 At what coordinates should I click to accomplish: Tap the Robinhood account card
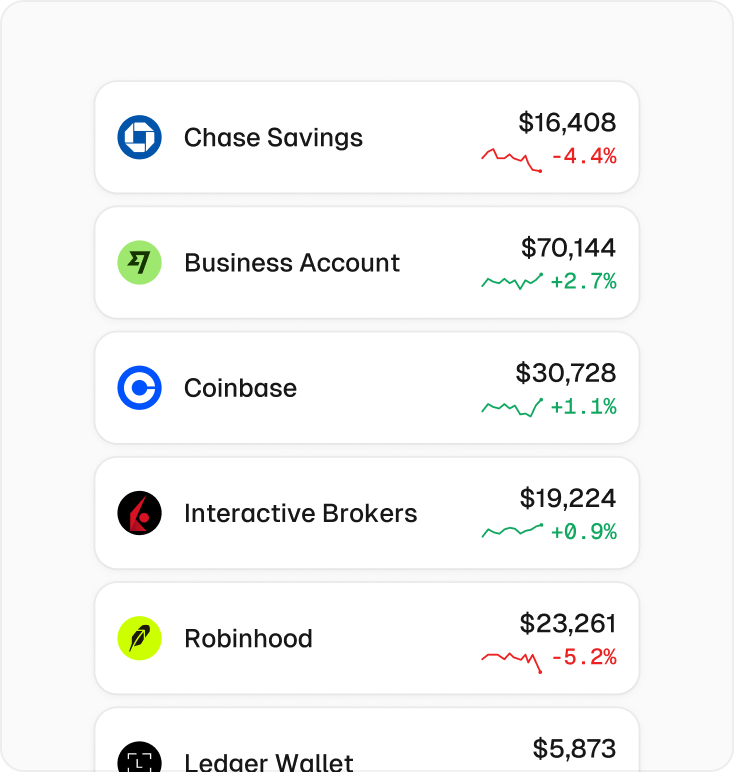(x=366, y=638)
